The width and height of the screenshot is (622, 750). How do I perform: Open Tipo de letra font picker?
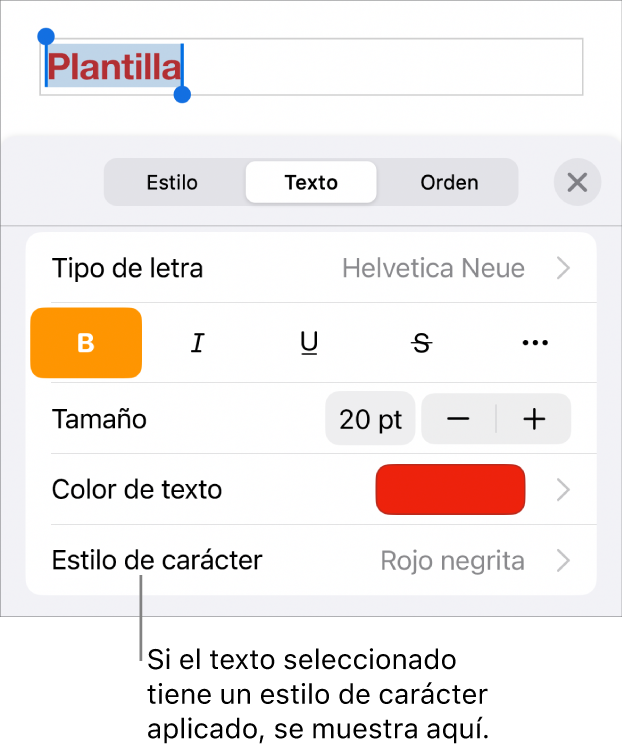pyautogui.click(x=311, y=268)
